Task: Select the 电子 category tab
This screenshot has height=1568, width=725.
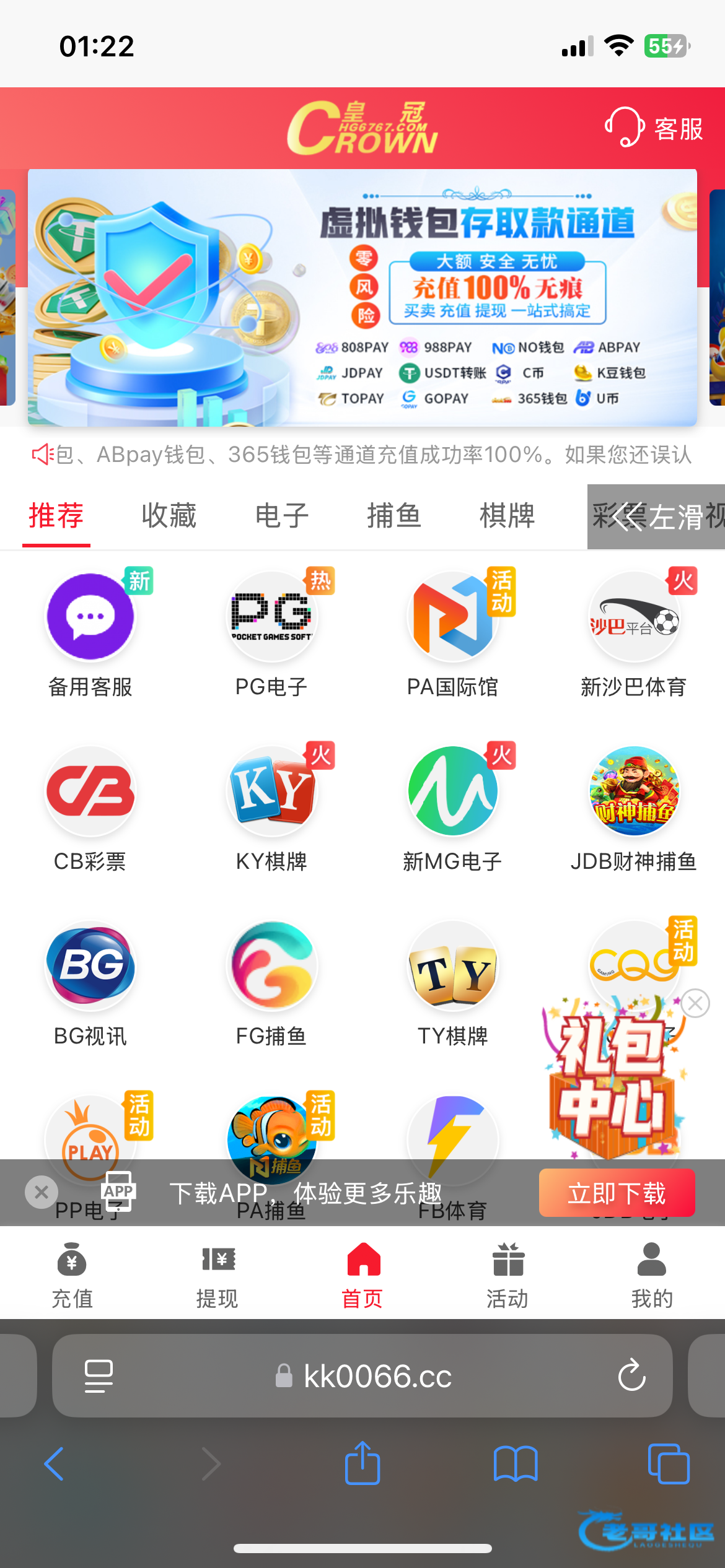Action: 282,516
